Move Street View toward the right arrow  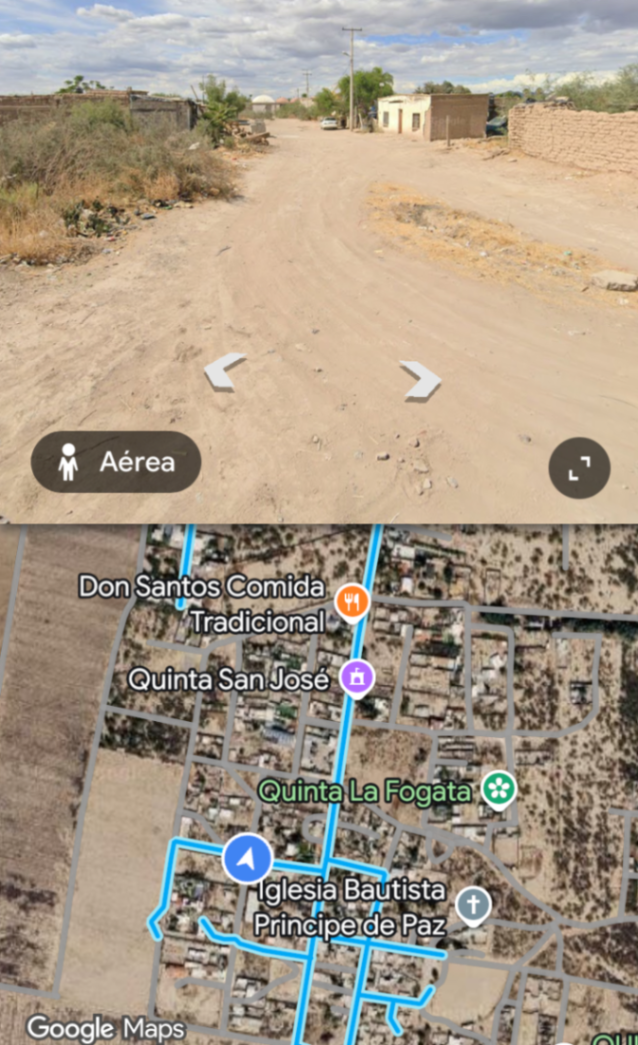click(421, 381)
